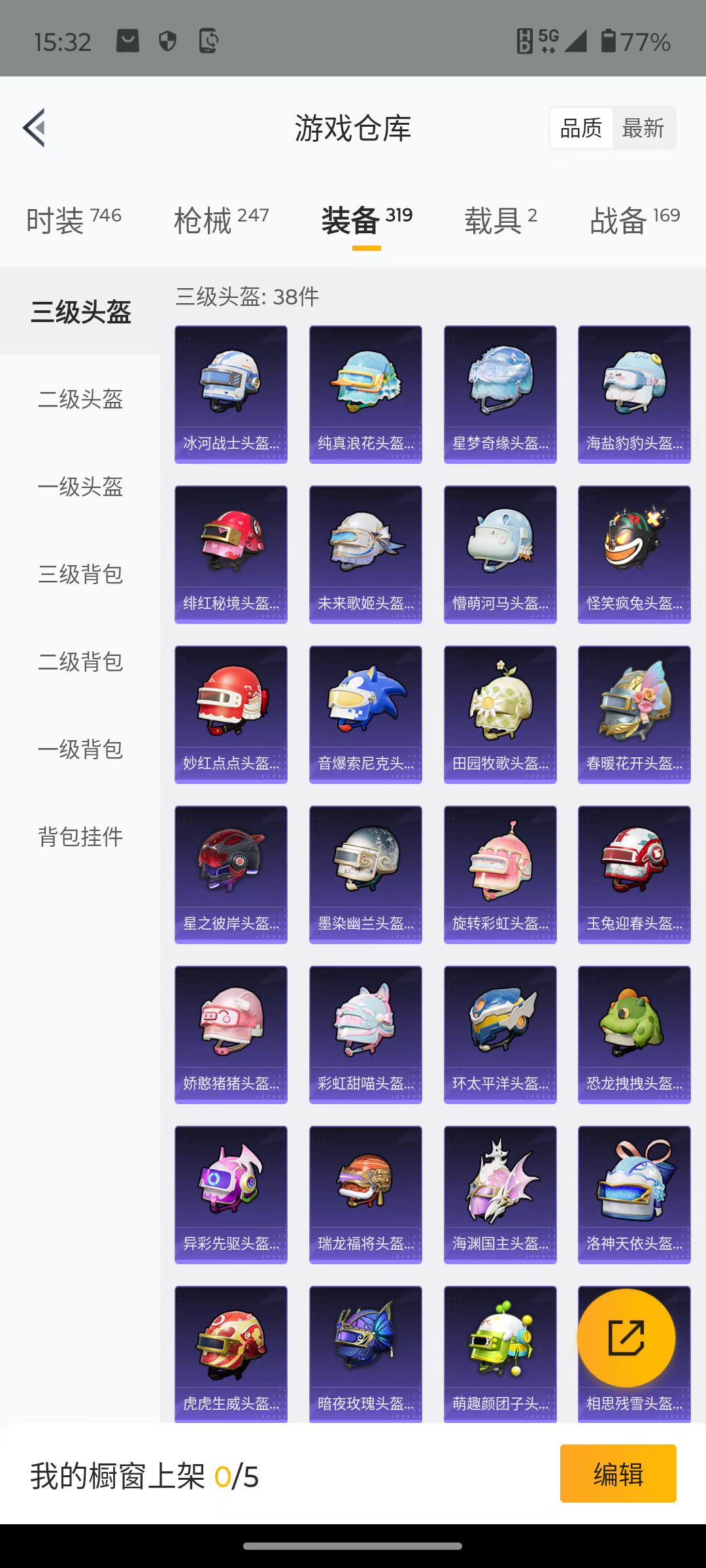Tap the 编辑 button
706x1568 pixels.
(x=618, y=1474)
